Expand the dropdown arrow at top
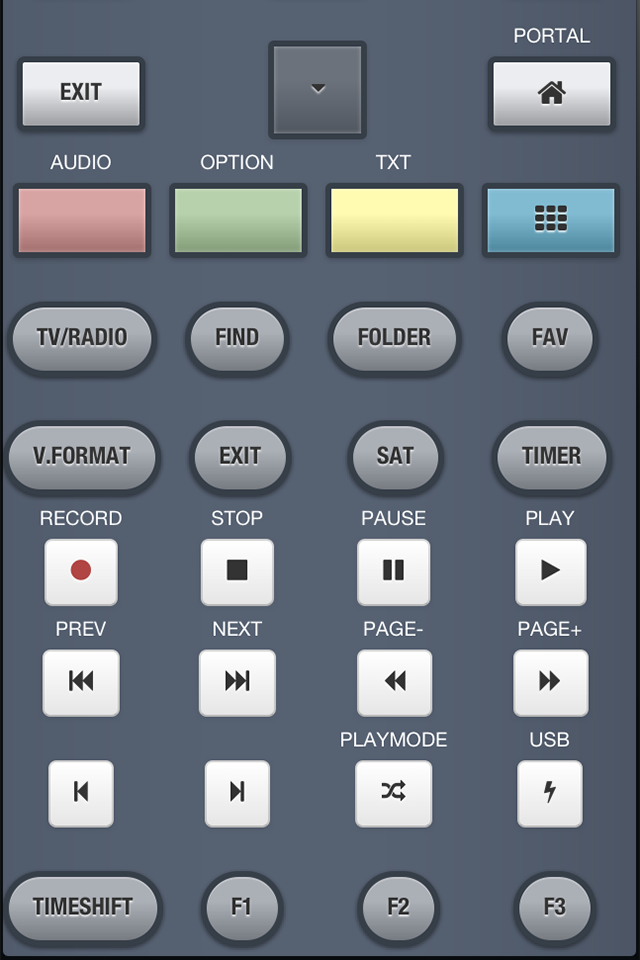The width and height of the screenshot is (640, 960). click(317, 90)
